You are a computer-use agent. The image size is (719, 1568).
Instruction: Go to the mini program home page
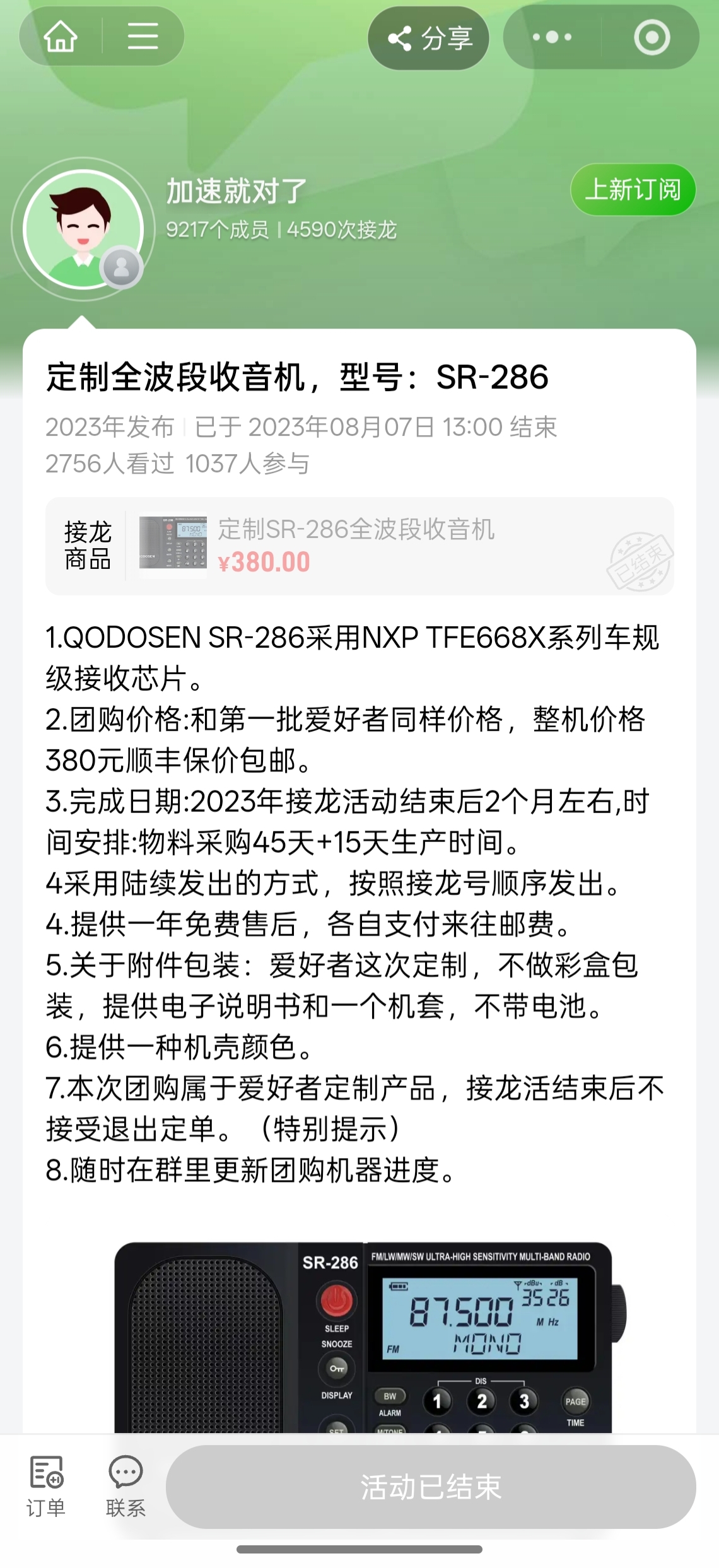pos(61,37)
